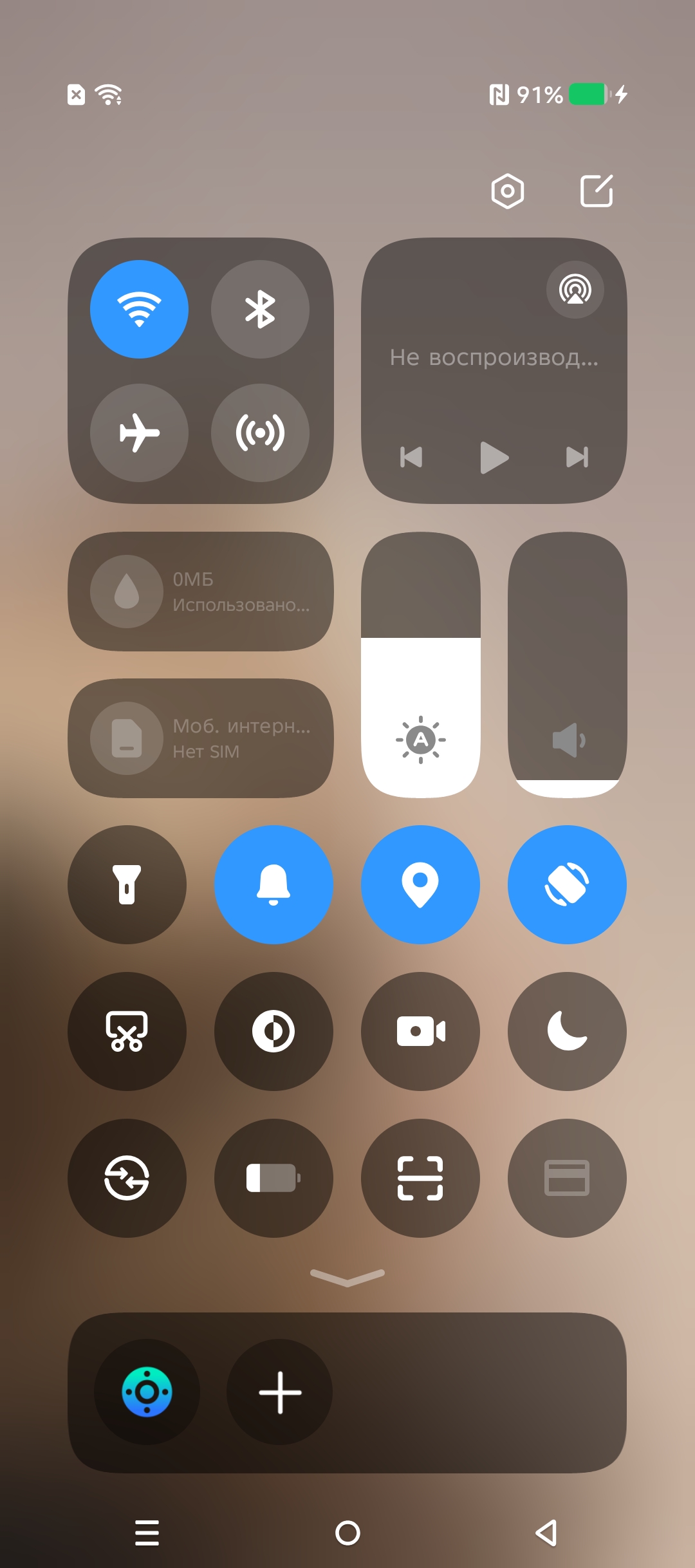Disable location services

[x=420, y=884]
